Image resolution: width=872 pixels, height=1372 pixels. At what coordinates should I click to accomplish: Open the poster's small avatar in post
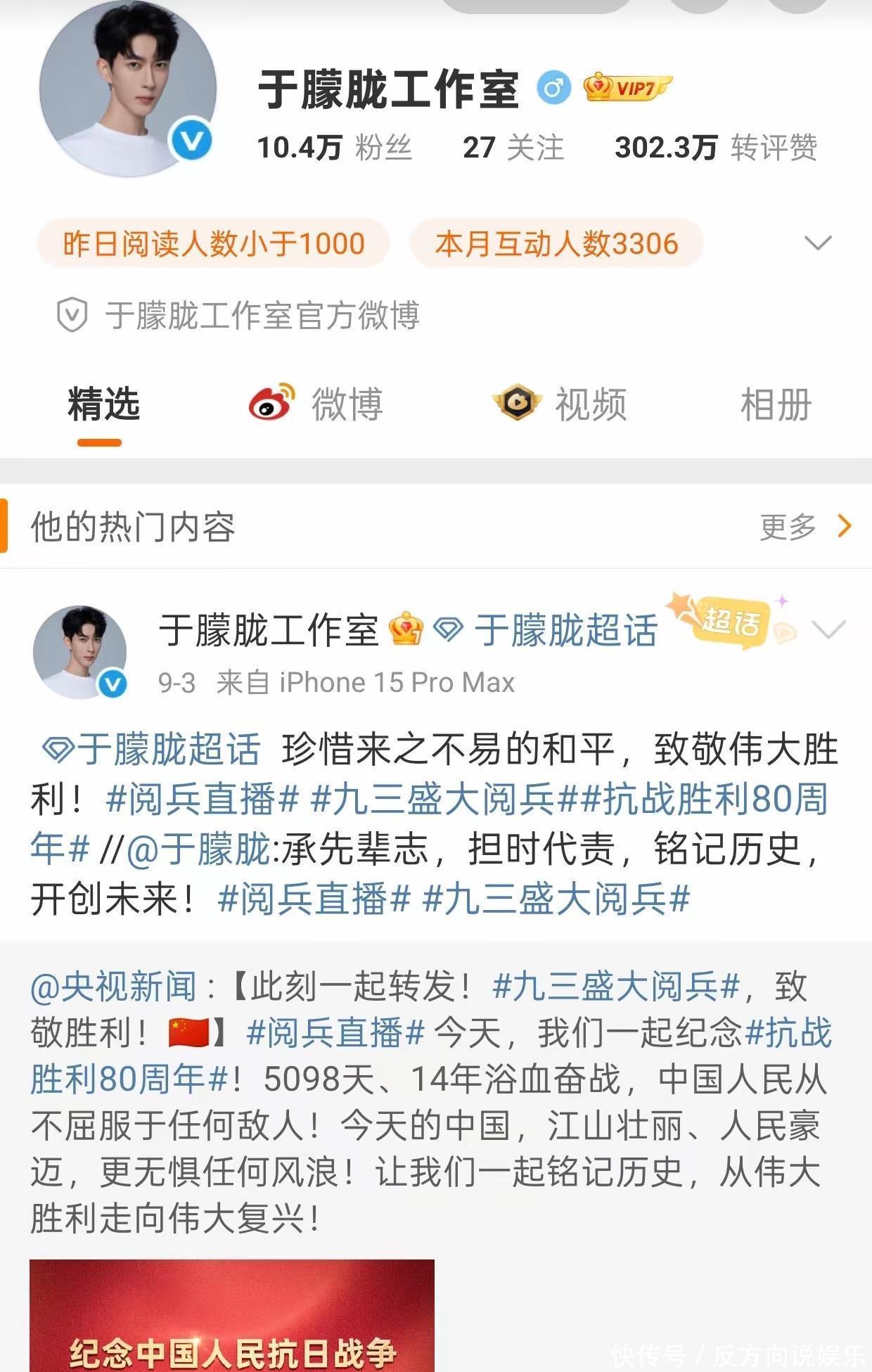pos(79,652)
